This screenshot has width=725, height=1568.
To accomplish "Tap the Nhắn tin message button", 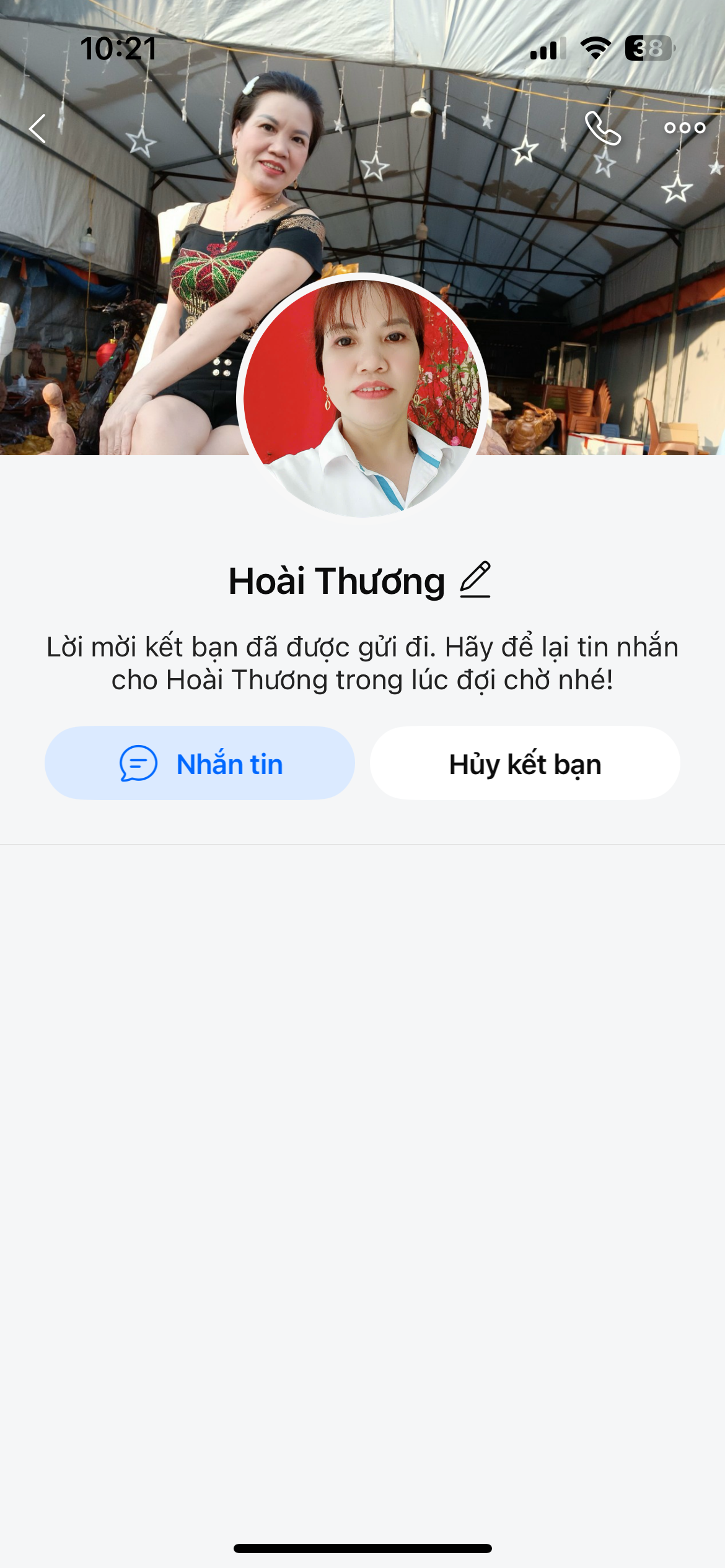I will pyautogui.click(x=200, y=763).
